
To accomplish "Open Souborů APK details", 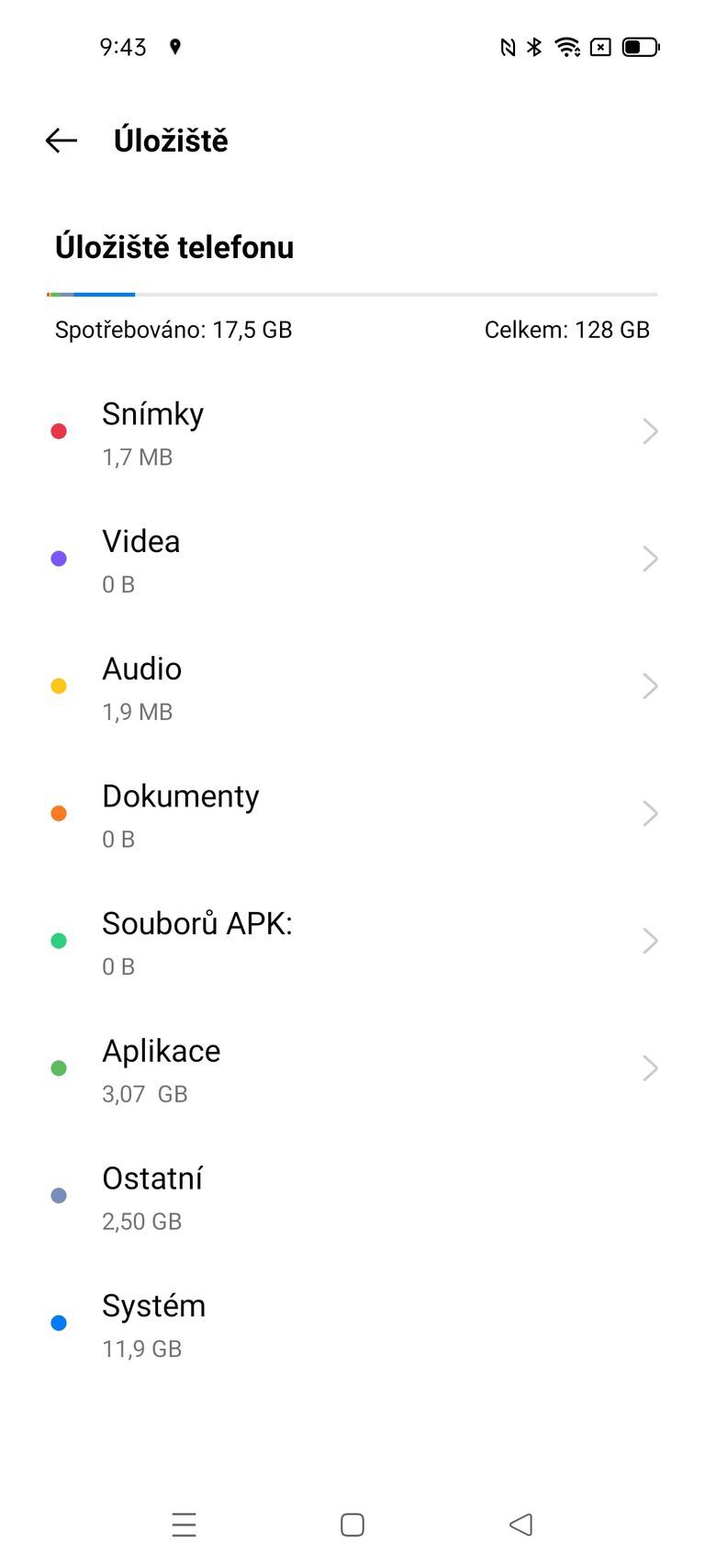I will click(651, 941).
